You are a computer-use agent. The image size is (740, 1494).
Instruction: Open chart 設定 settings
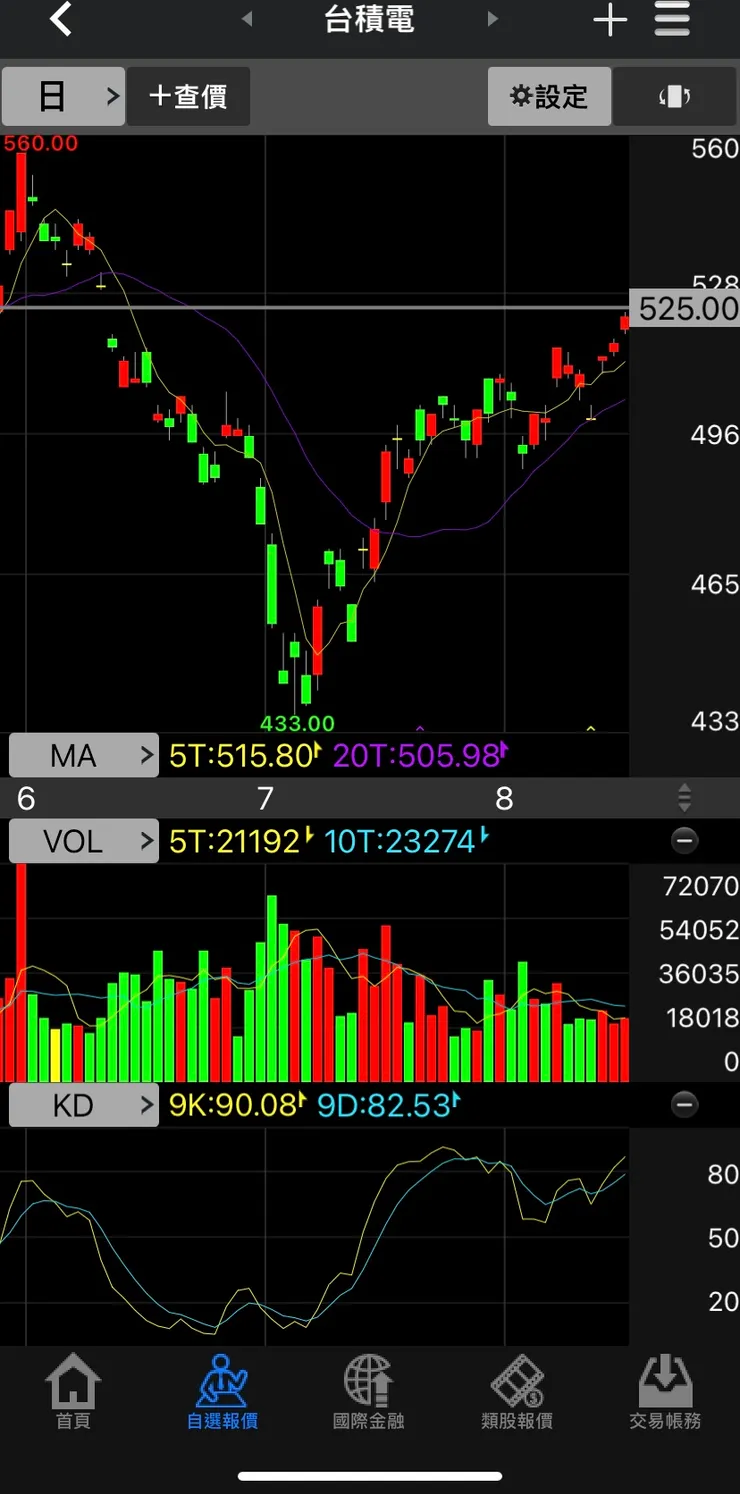549,96
